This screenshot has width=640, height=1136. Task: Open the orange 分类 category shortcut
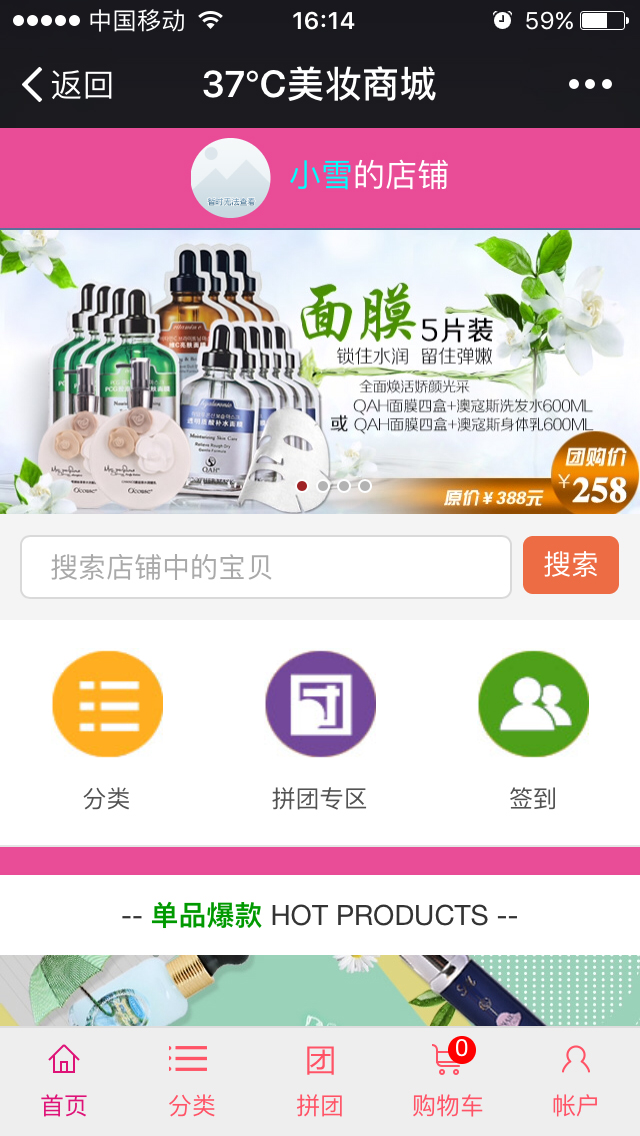pyautogui.click(x=107, y=704)
